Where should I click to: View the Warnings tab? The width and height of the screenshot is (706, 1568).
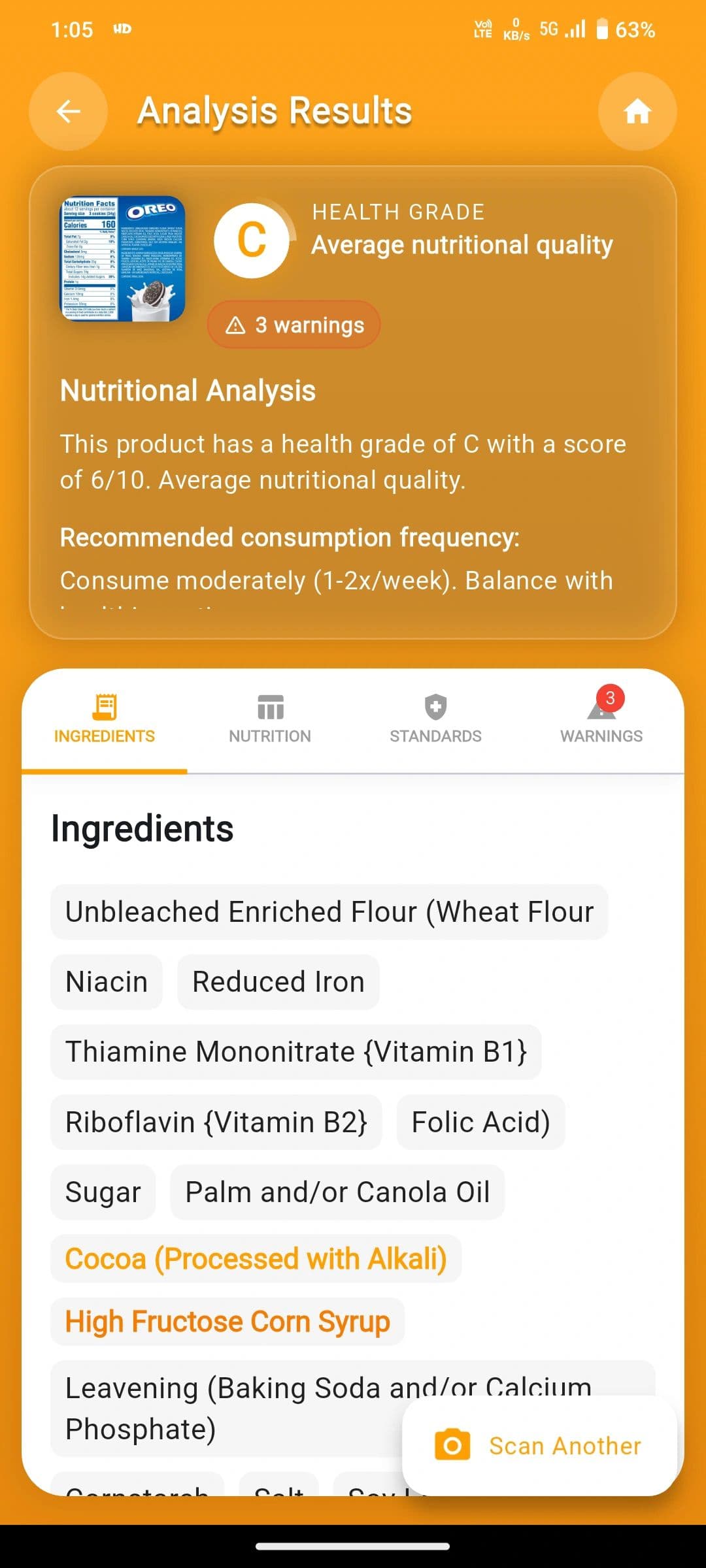pyautogui.click(x=601, y=720)
